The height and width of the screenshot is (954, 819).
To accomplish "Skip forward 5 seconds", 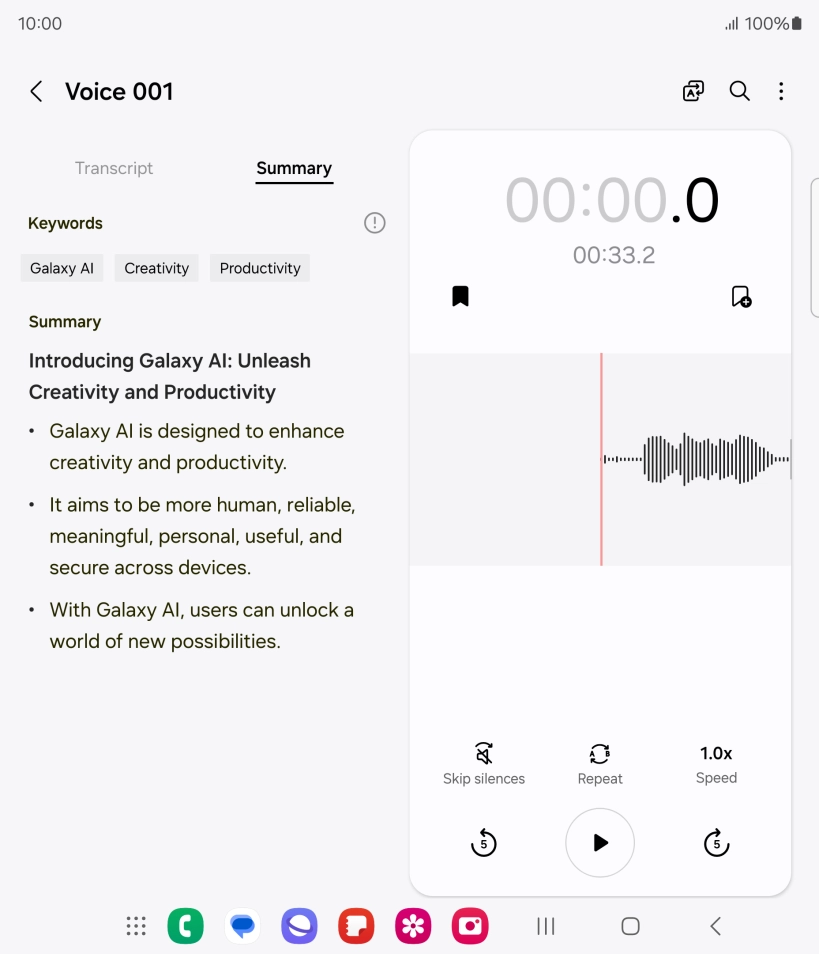I will point(716,843).
